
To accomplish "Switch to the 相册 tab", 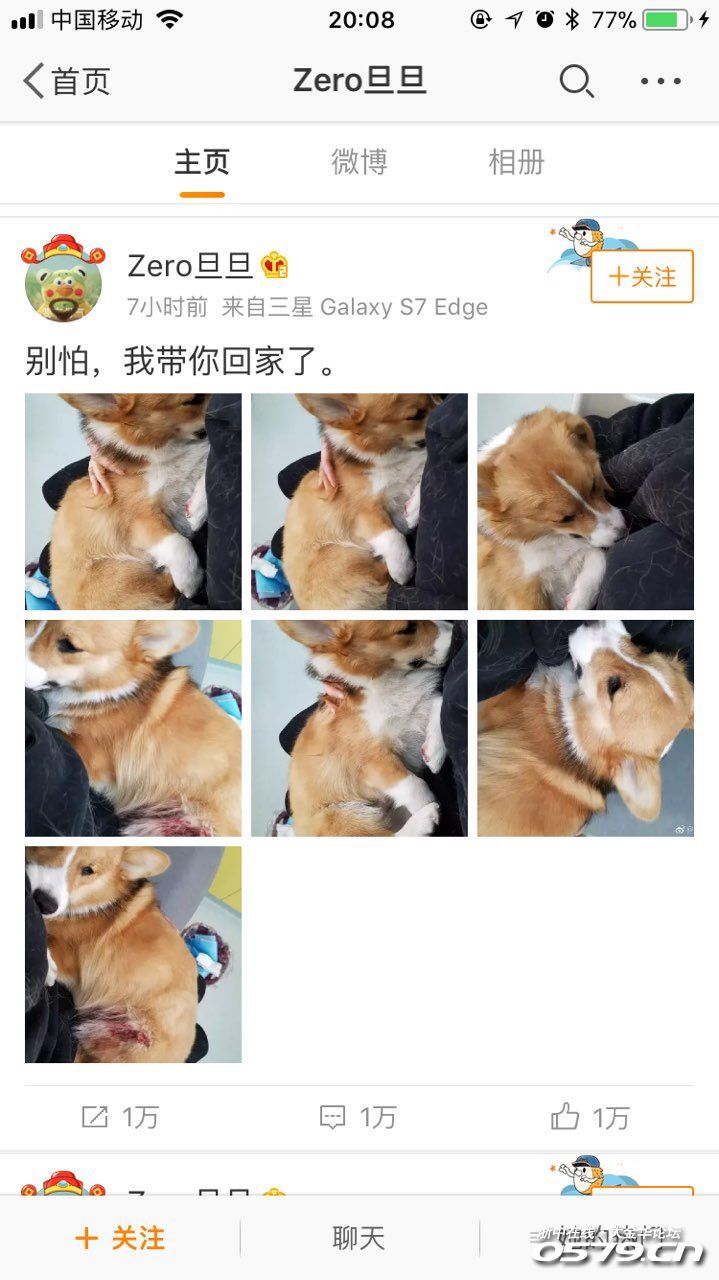I will click(x=516, y=162).
